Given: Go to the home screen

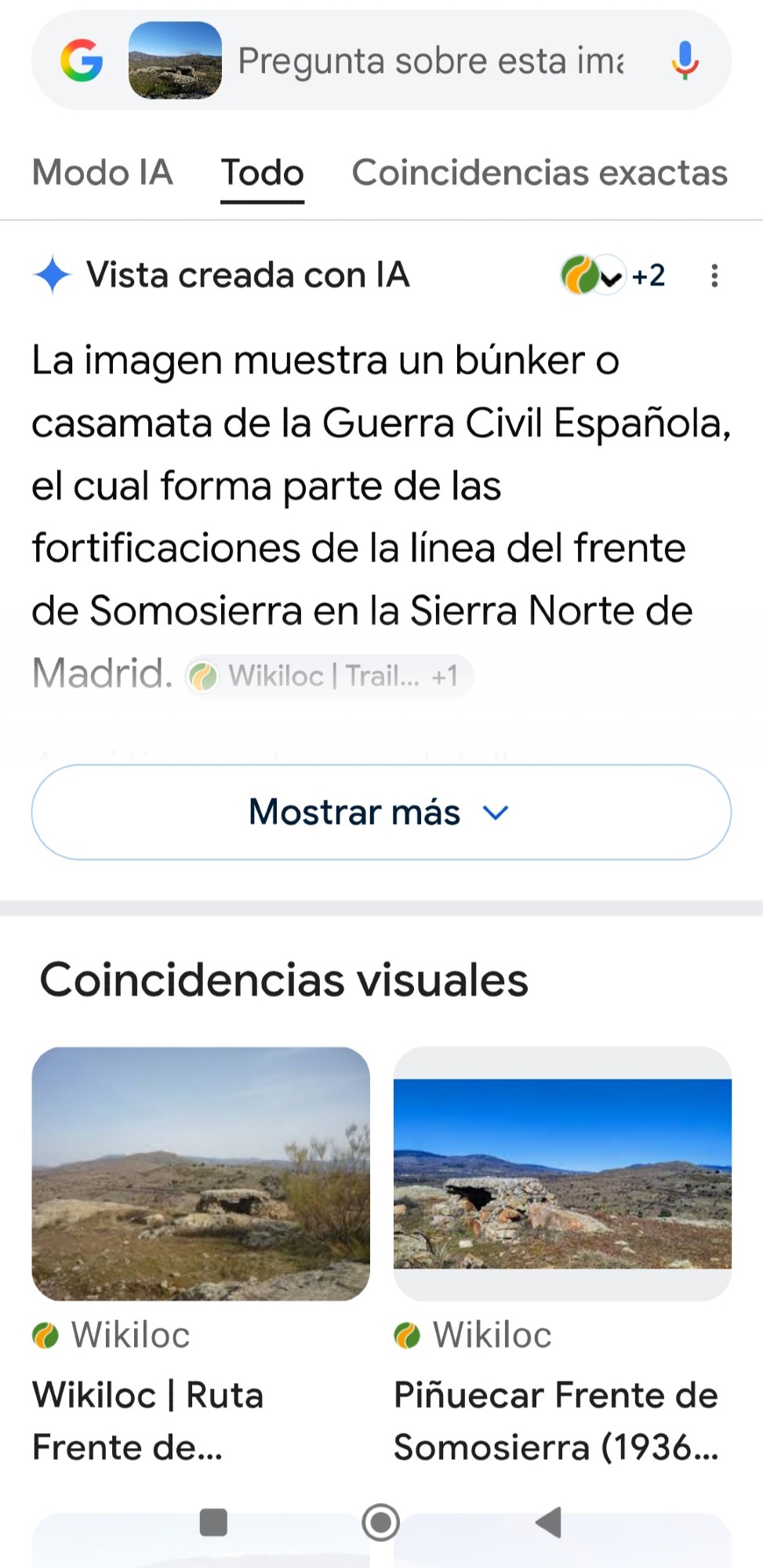Looking at the screenshot, I should pos(381,1523).
